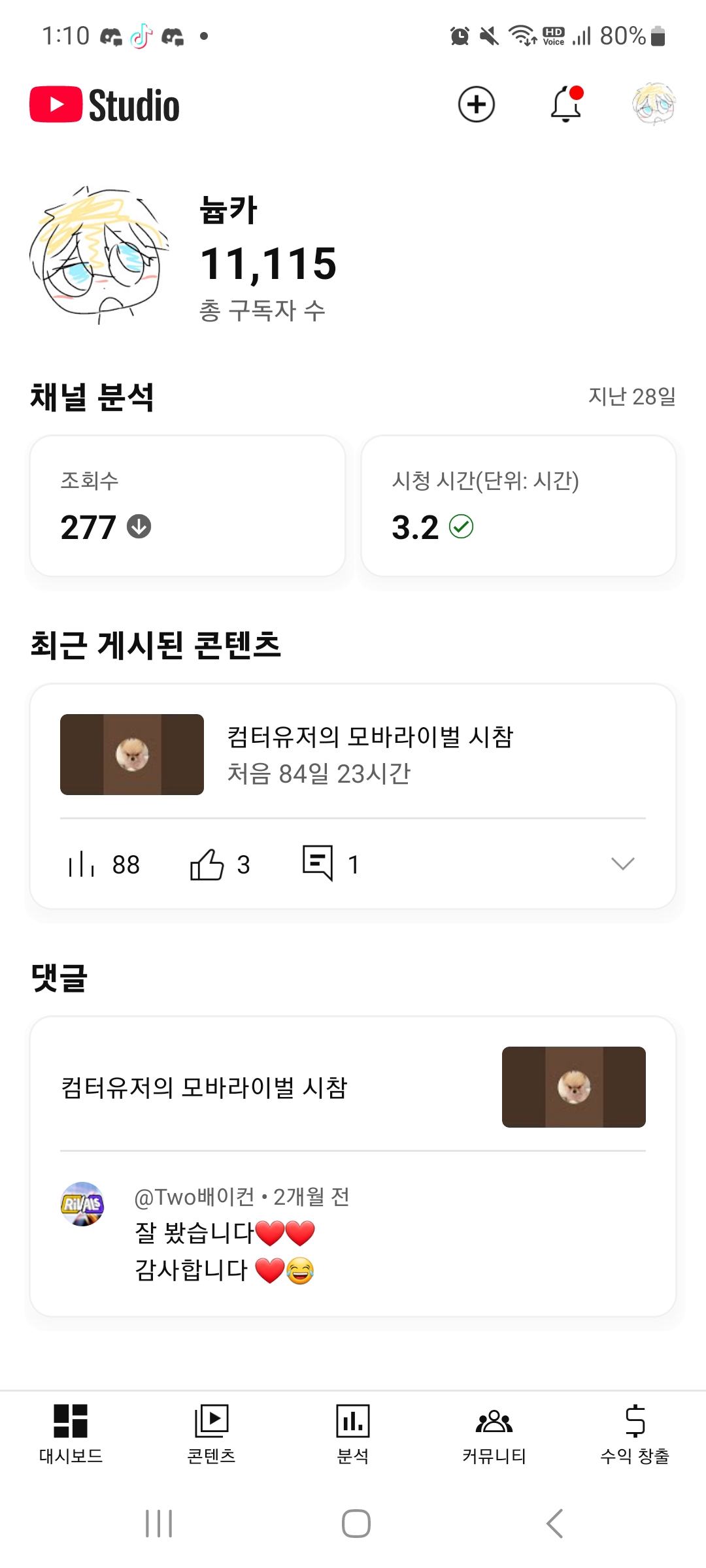Open the 시청 시간 3.2 analytics card
This screenshot has height=1568, width=706.
tap(518, 506)
